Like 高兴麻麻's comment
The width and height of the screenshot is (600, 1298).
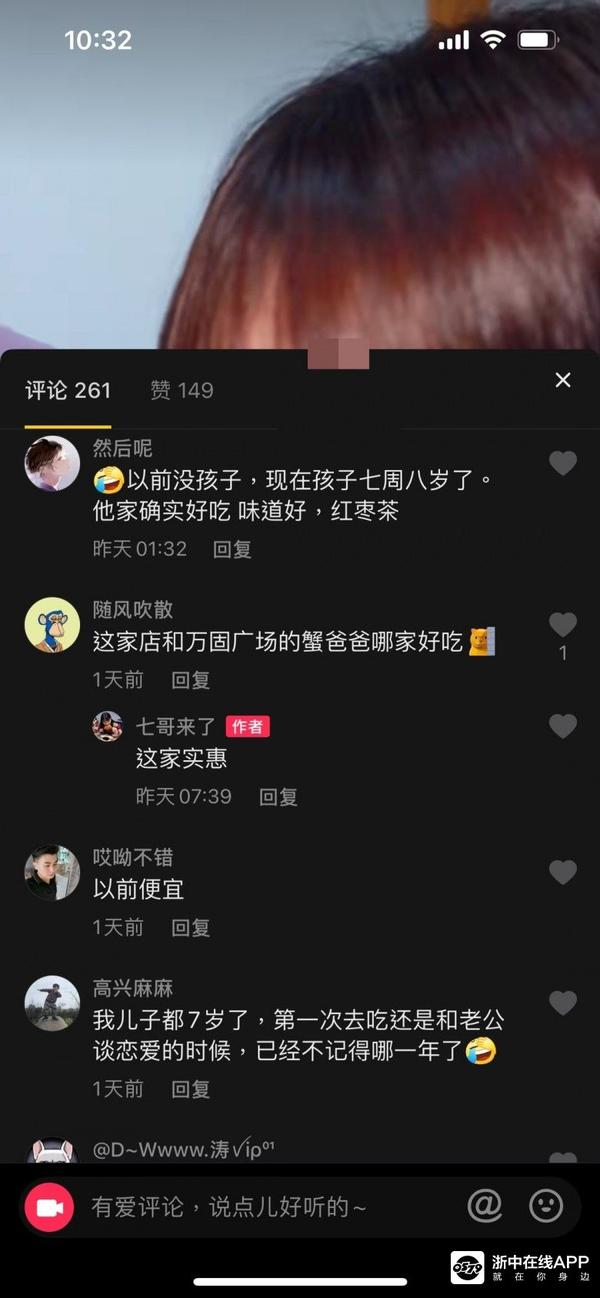[x=563, y=1003]
